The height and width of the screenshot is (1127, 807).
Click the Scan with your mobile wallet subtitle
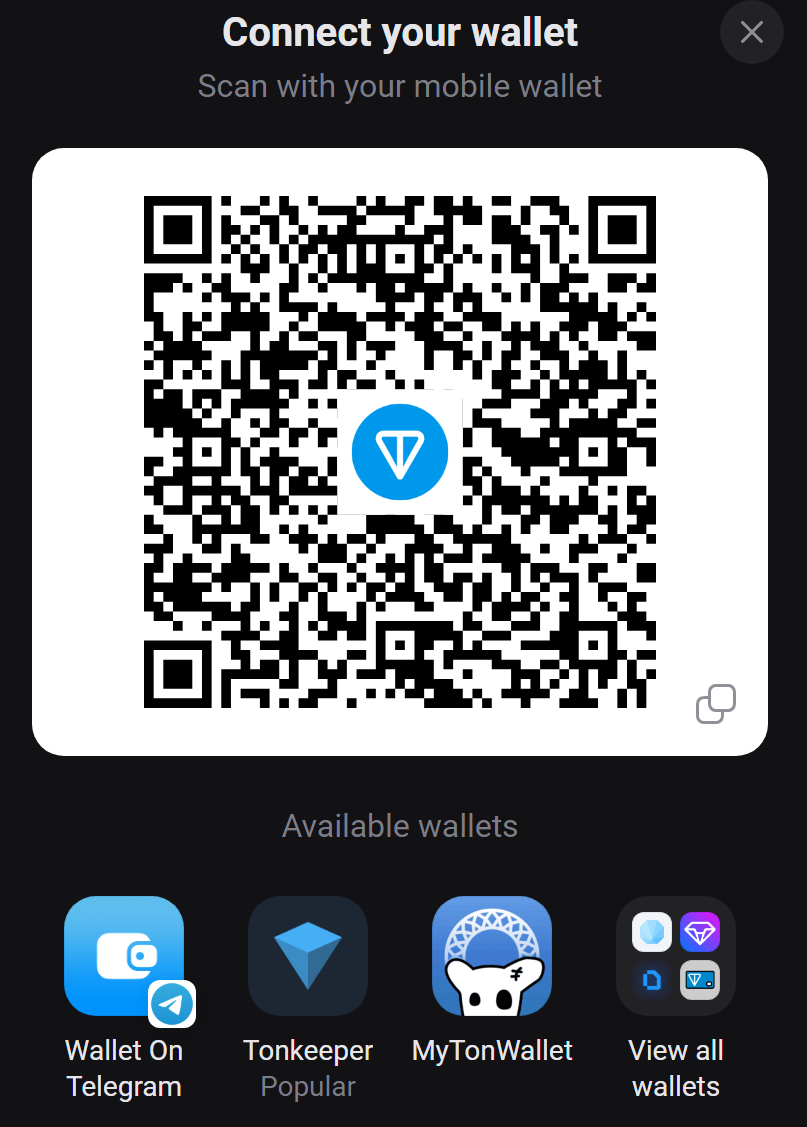tap(399, 87)
